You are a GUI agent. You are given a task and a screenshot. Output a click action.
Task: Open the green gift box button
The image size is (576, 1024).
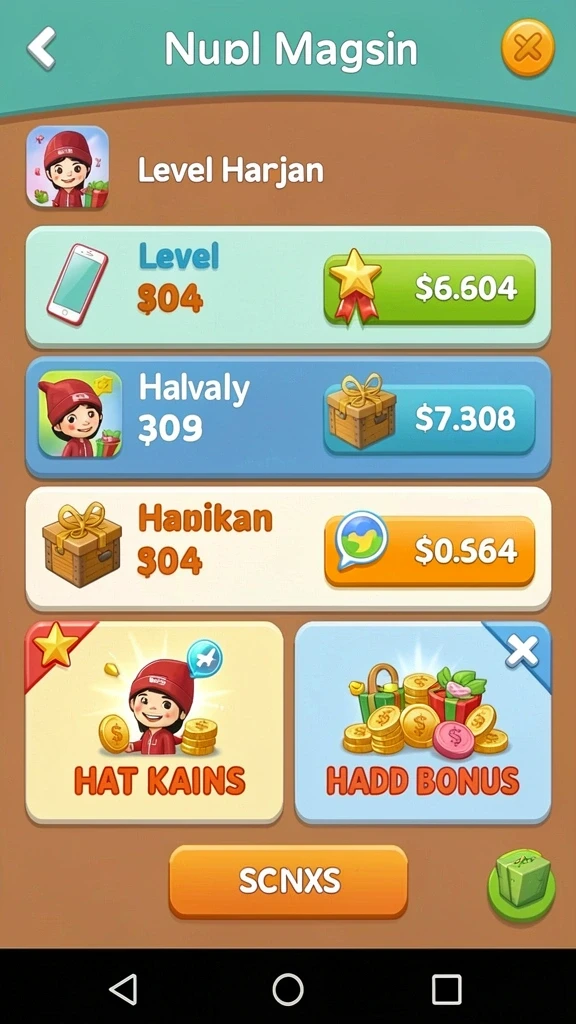521,885
